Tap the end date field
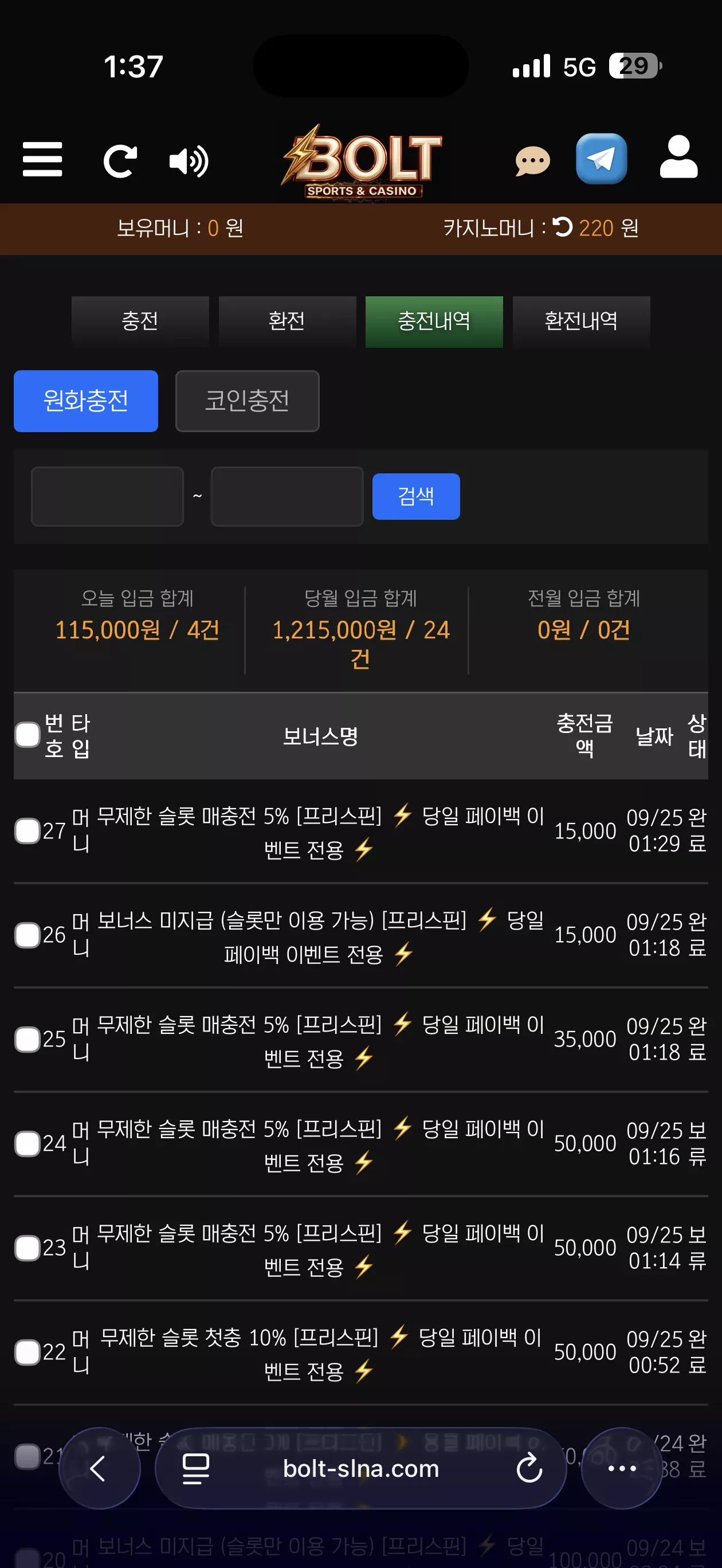The height and width of the screenshot is (1568, 722). click(x=287, y=497)
